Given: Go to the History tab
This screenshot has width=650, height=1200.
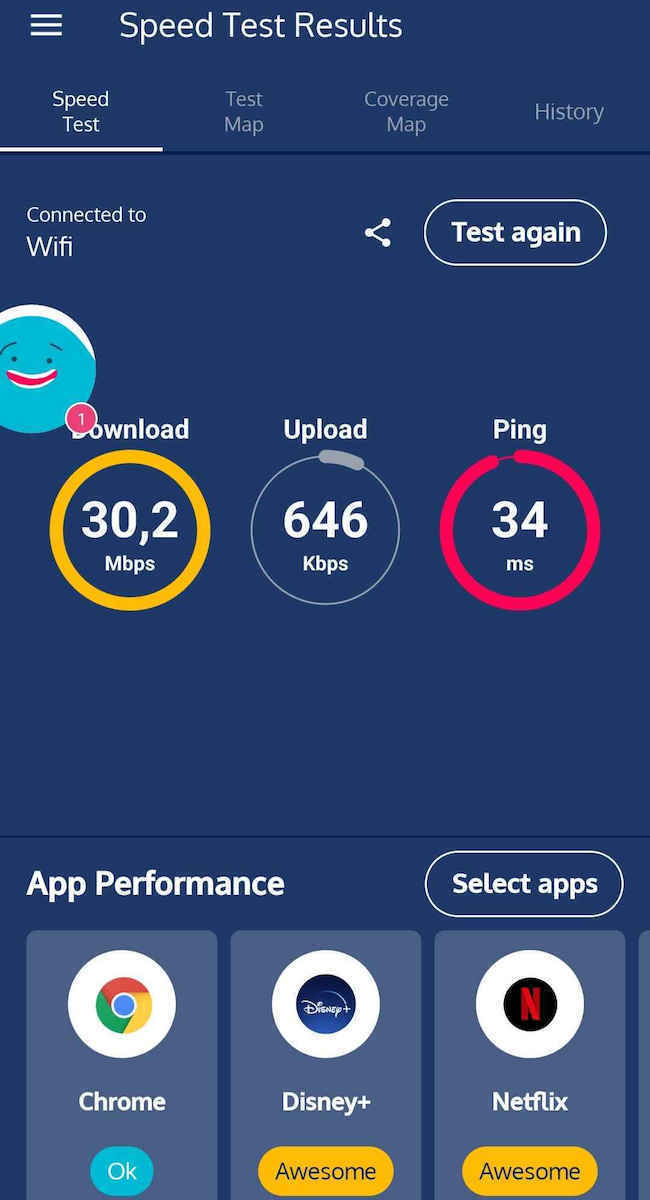Looking at the screenshot, I should tap(568, 112).
